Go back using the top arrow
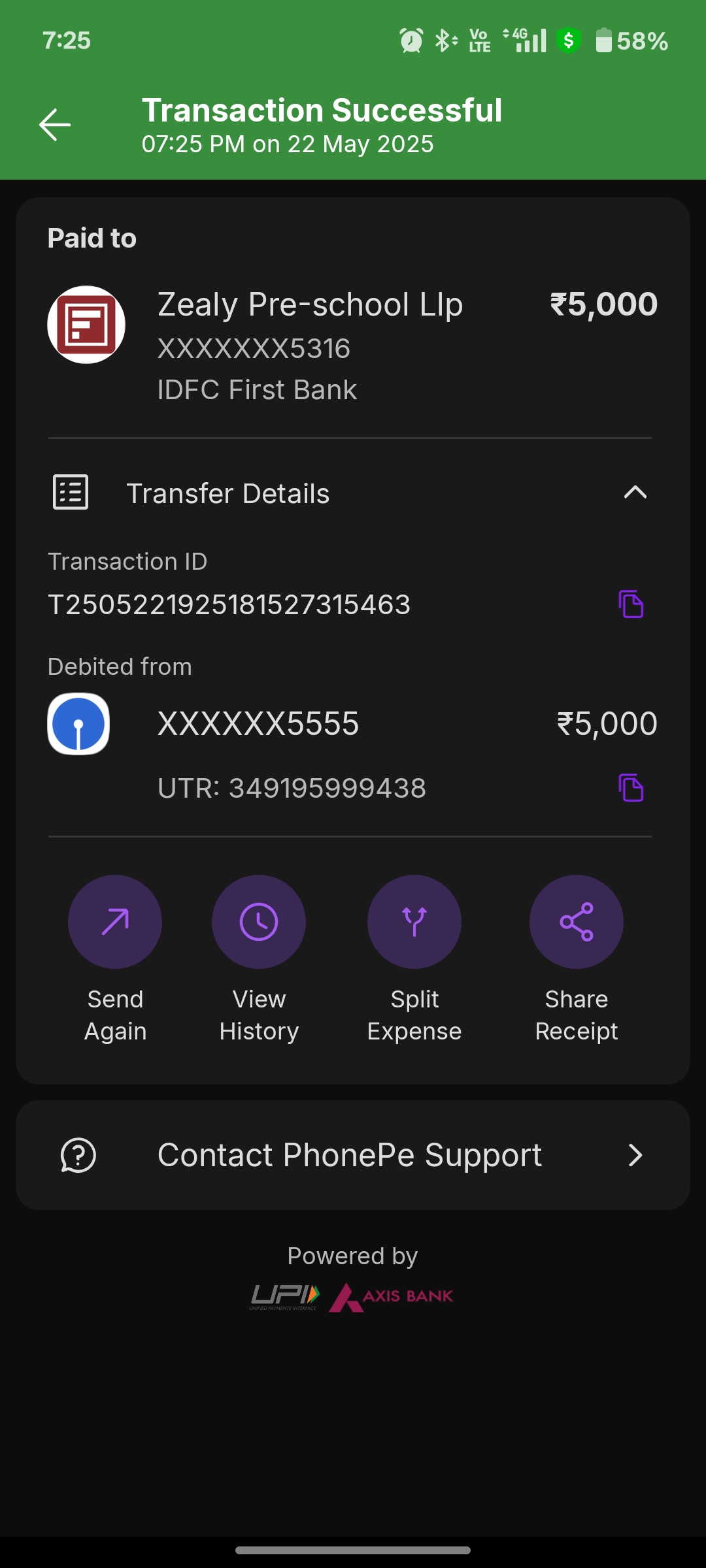 (55, 125)
